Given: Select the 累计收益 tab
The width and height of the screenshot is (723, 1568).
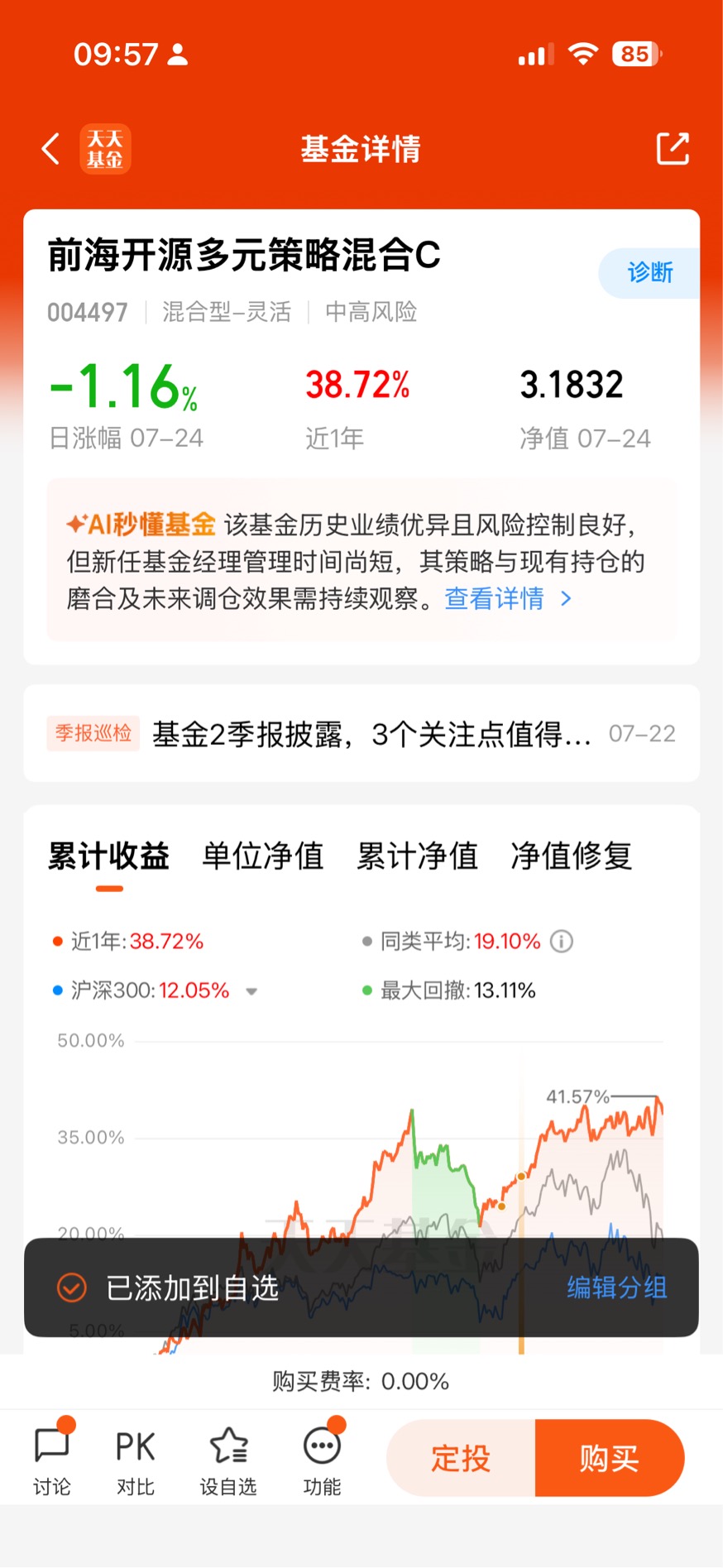Looking at the screenshot, I should coord(108,856).
